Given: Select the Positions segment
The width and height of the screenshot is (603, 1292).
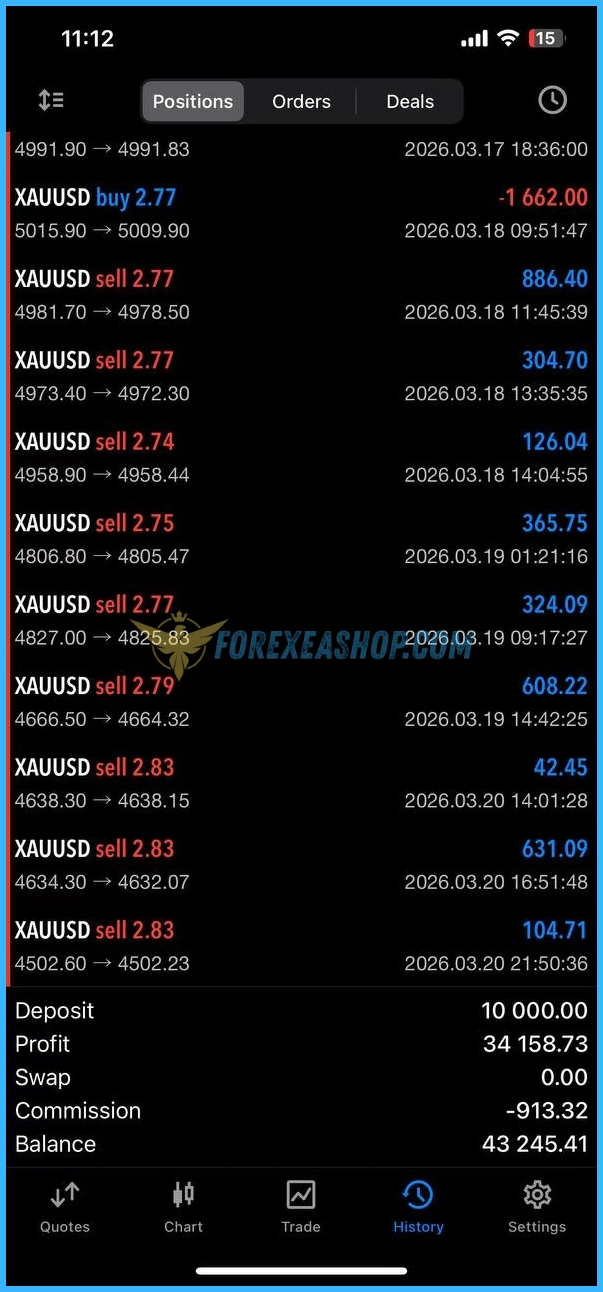Looking at the screenshot, I should (193, 101).
